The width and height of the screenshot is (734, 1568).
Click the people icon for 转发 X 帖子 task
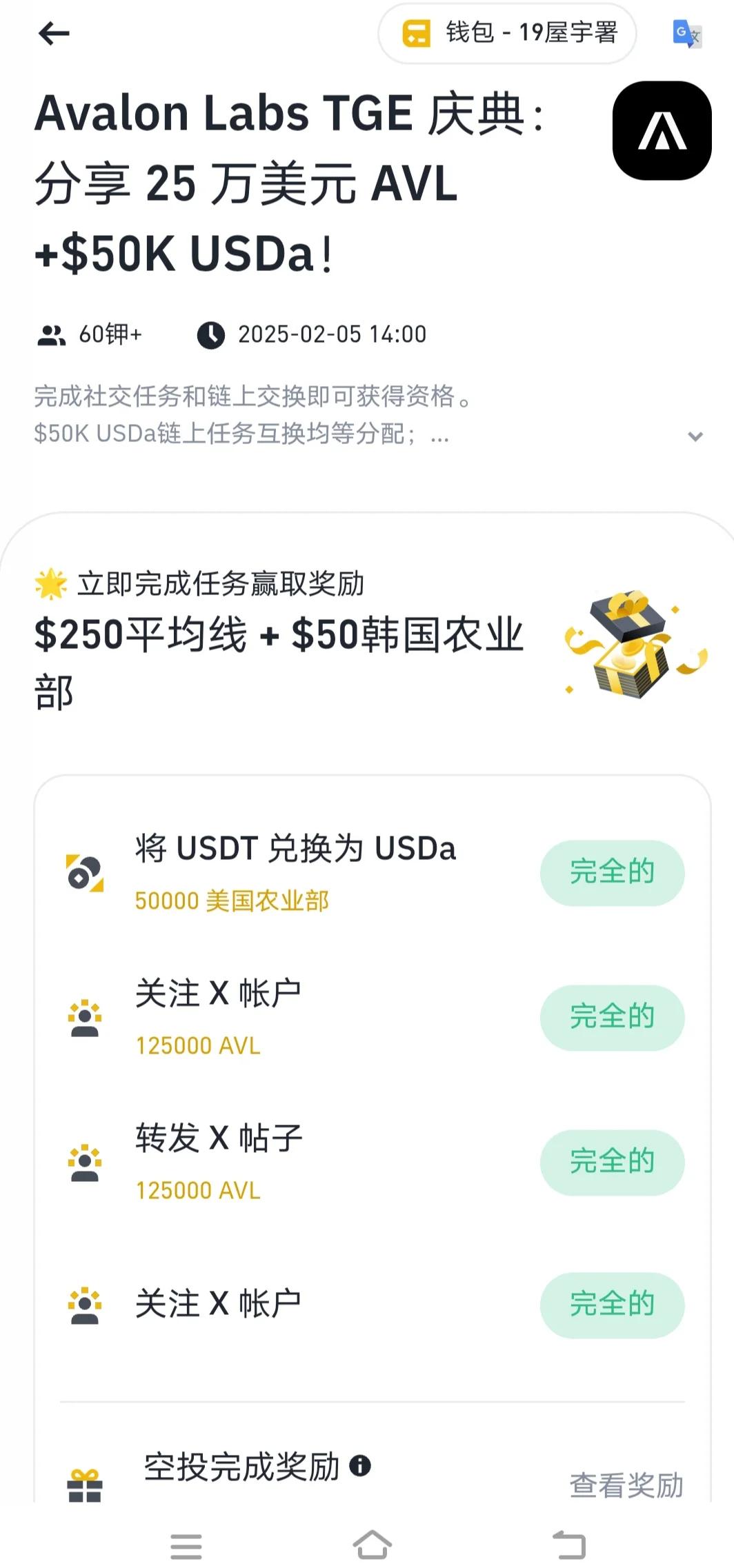tap(86, 1161)
